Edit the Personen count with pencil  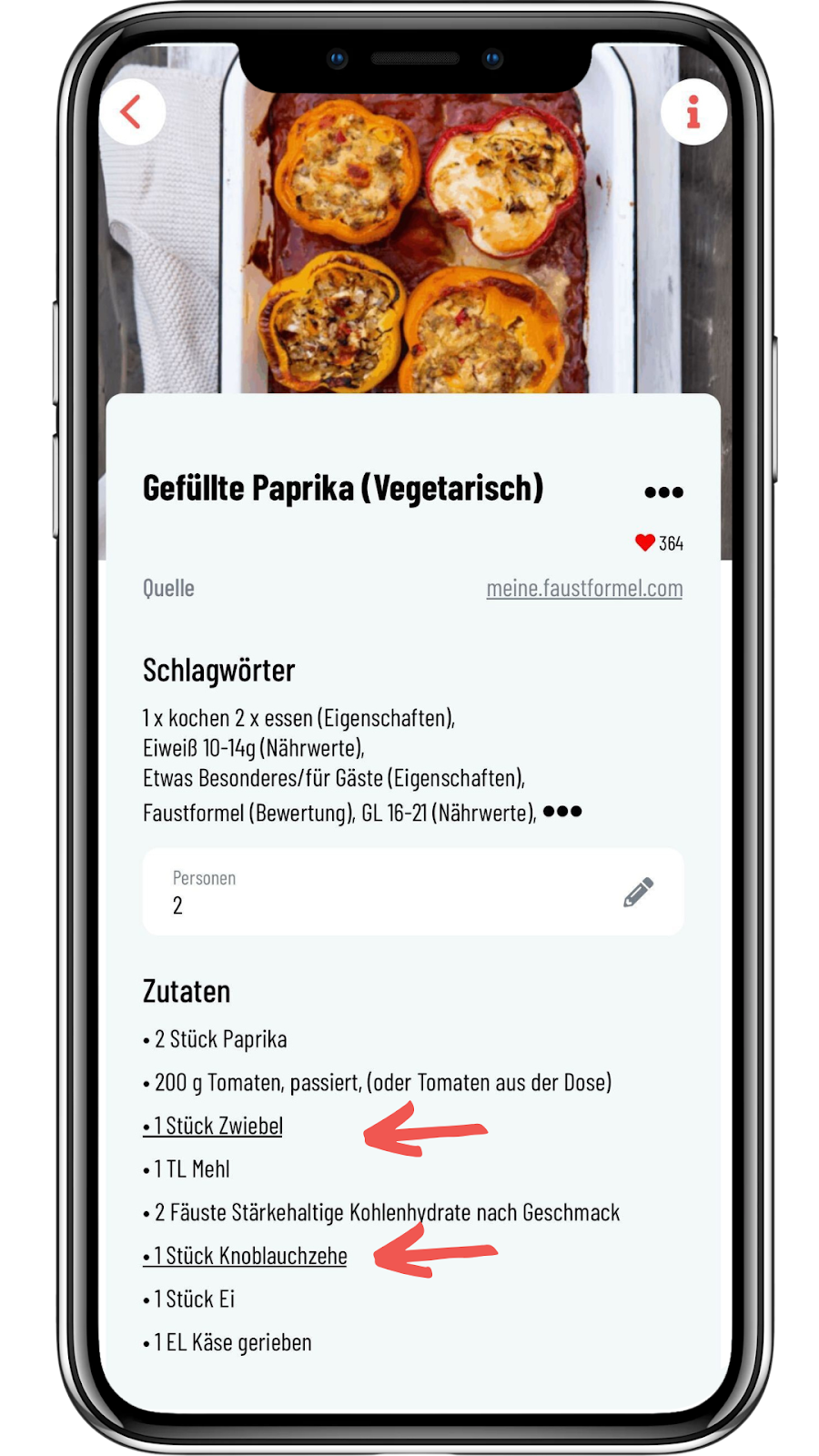pyautogui.click(x=638, y=893)
